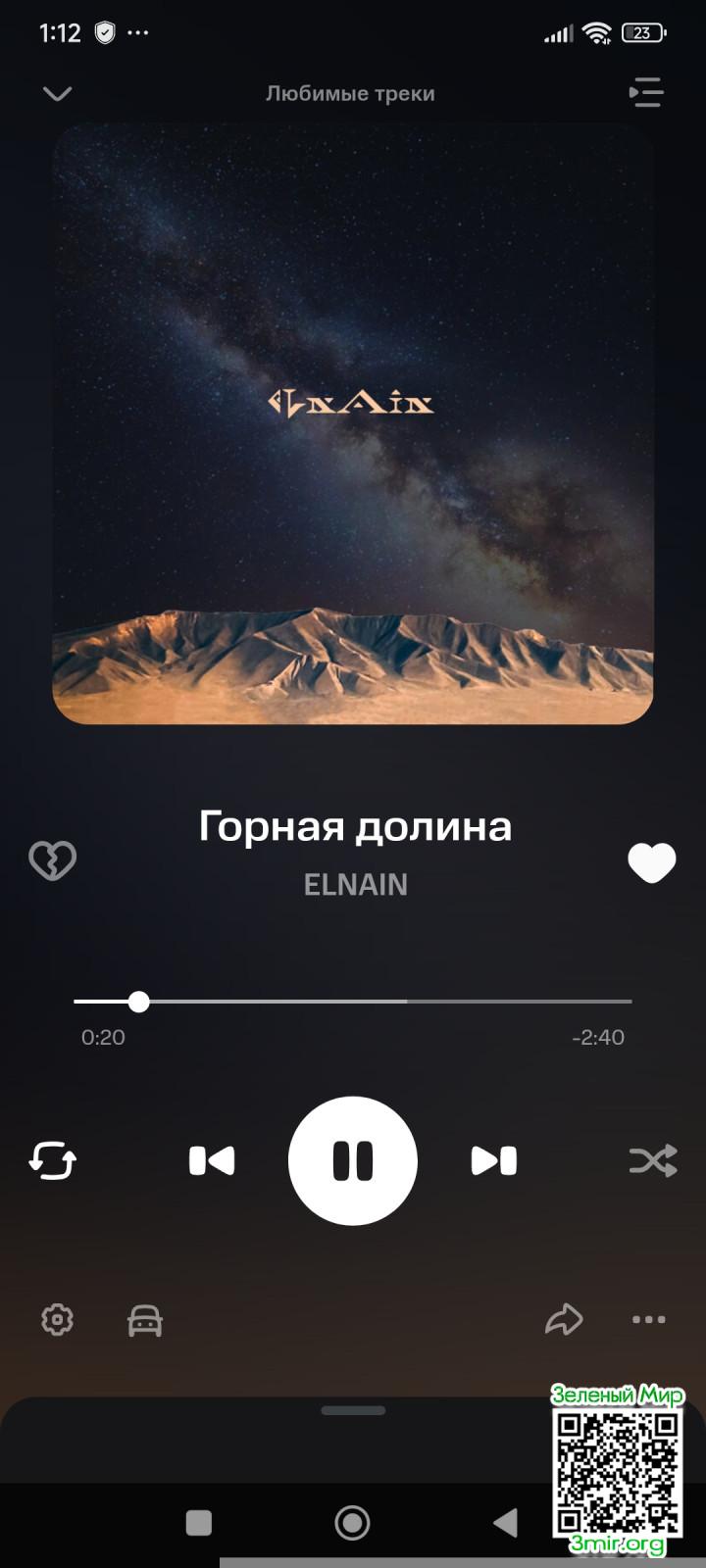
Task: Go to the Android home screen
Action: (x=352, y=1523)
